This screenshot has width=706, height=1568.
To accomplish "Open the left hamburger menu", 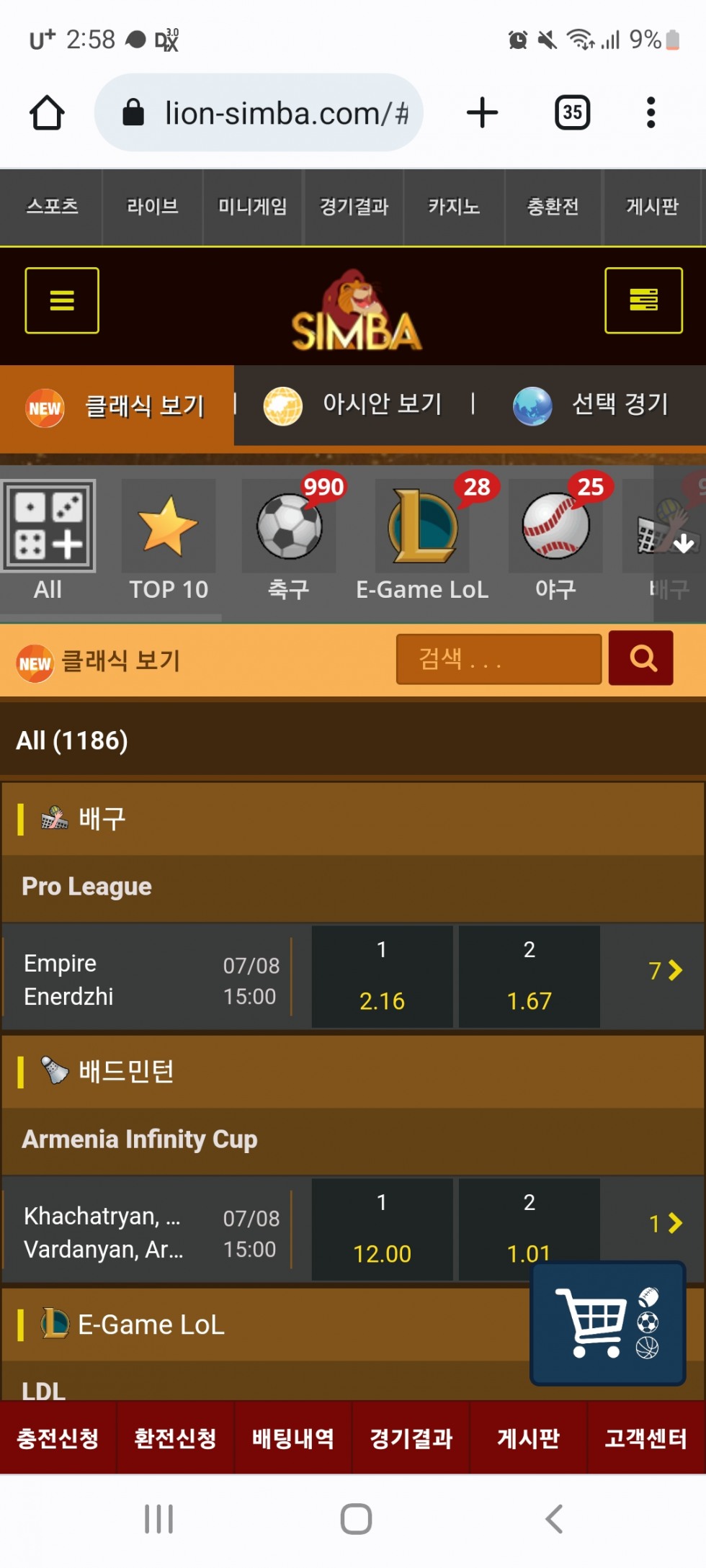I will (x=62, y=300).
